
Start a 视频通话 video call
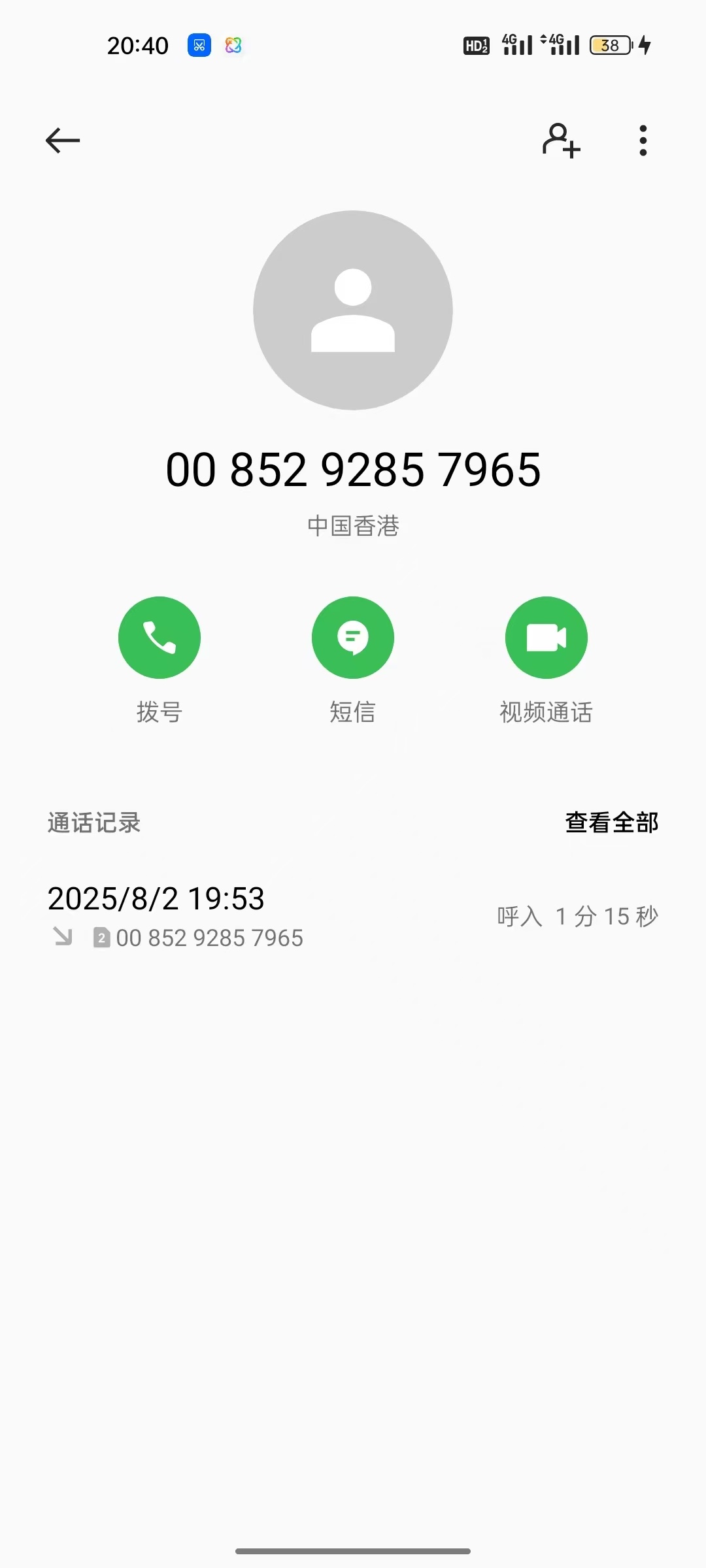tap(546, 638)
